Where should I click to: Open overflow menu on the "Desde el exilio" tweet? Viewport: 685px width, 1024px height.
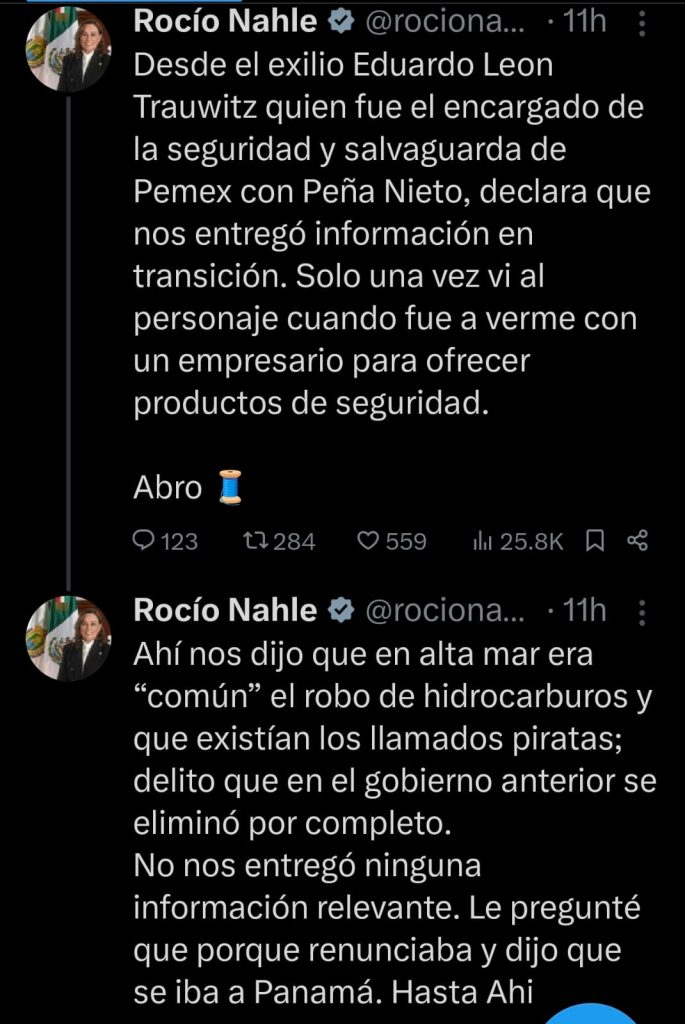tap(641, 22)
